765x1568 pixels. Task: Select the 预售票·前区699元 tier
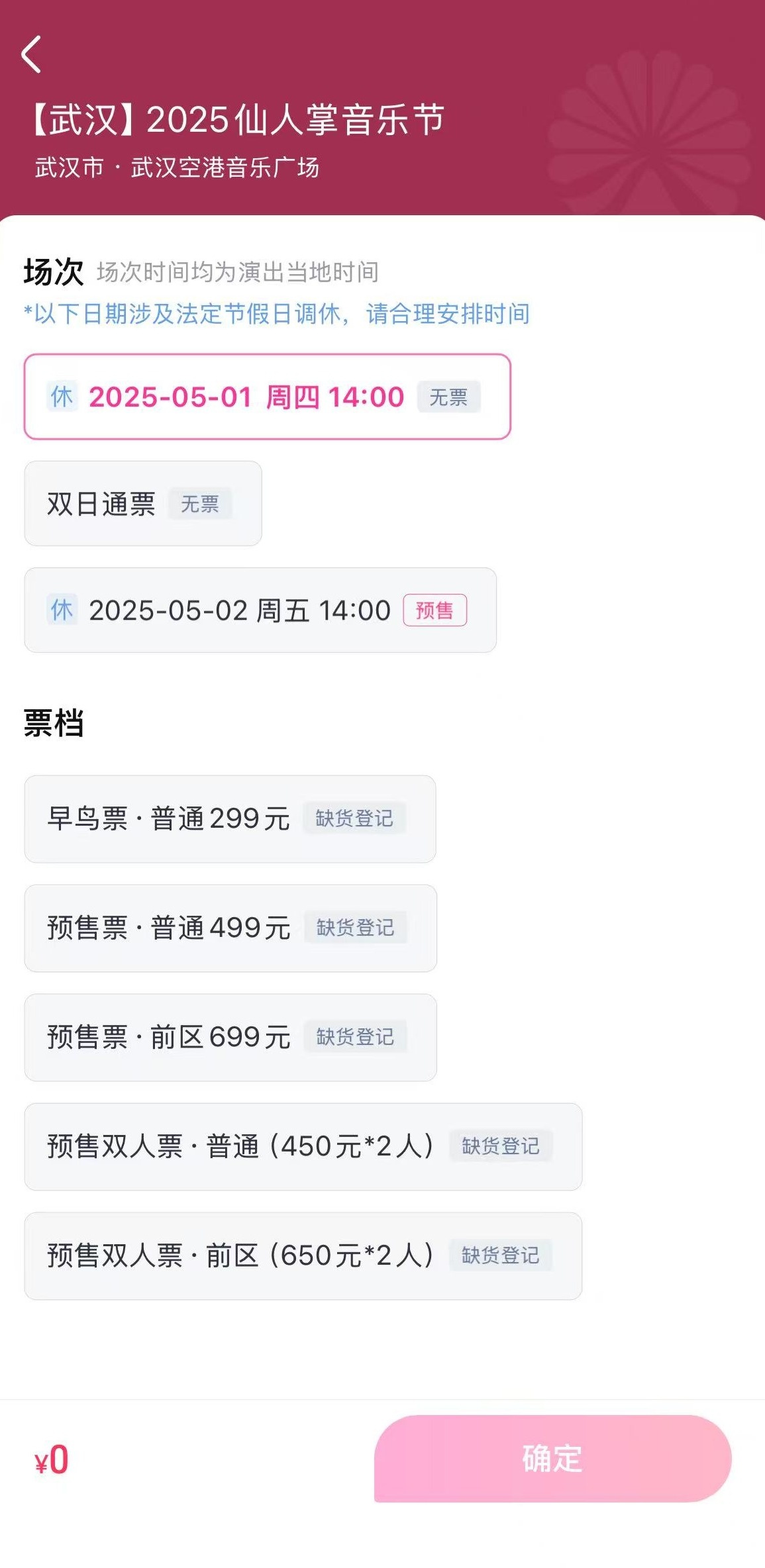pos(230,1038)
